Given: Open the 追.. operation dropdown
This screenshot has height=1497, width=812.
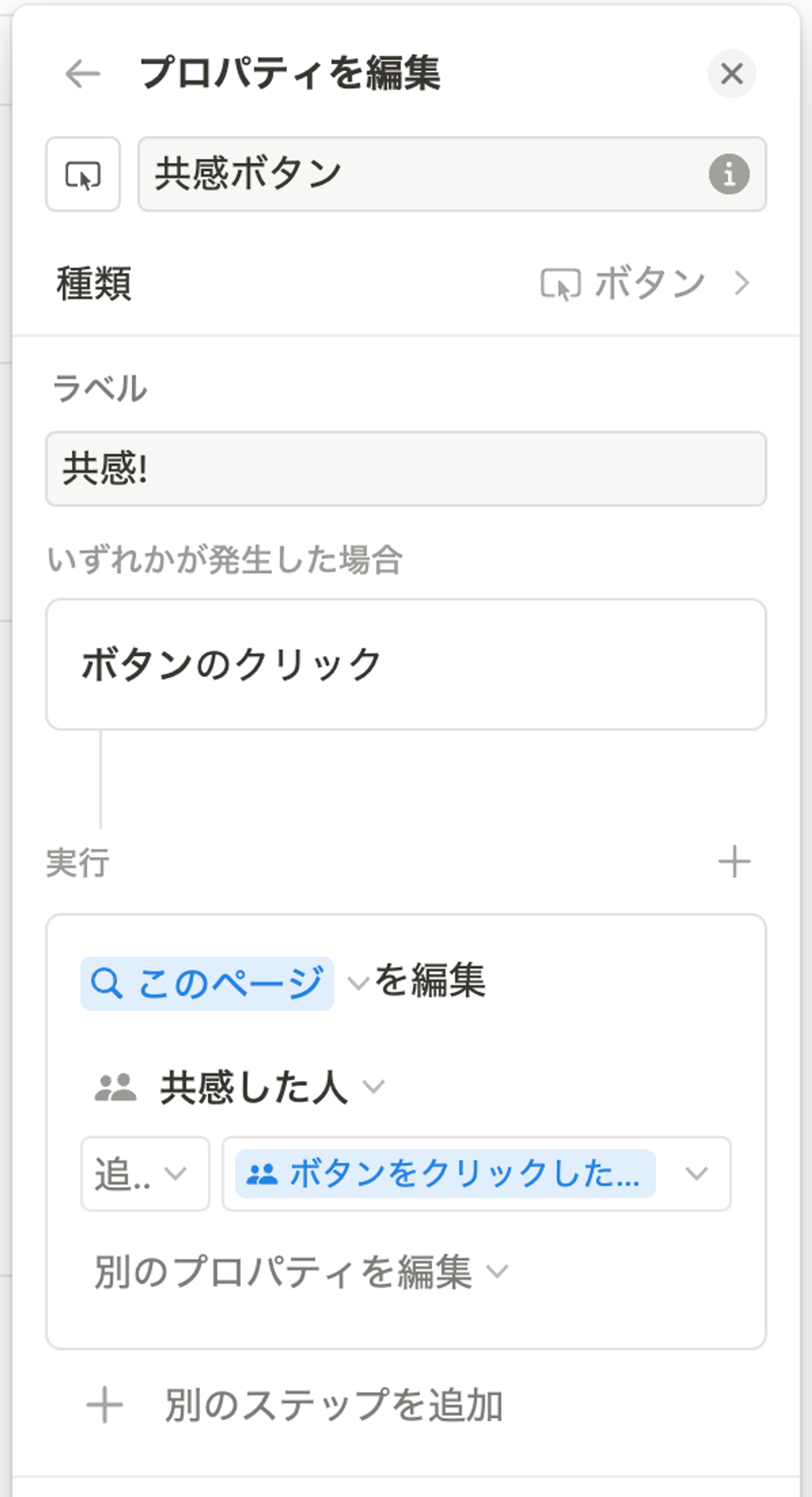Looking at the screenshot, I should click(145, 1174).
